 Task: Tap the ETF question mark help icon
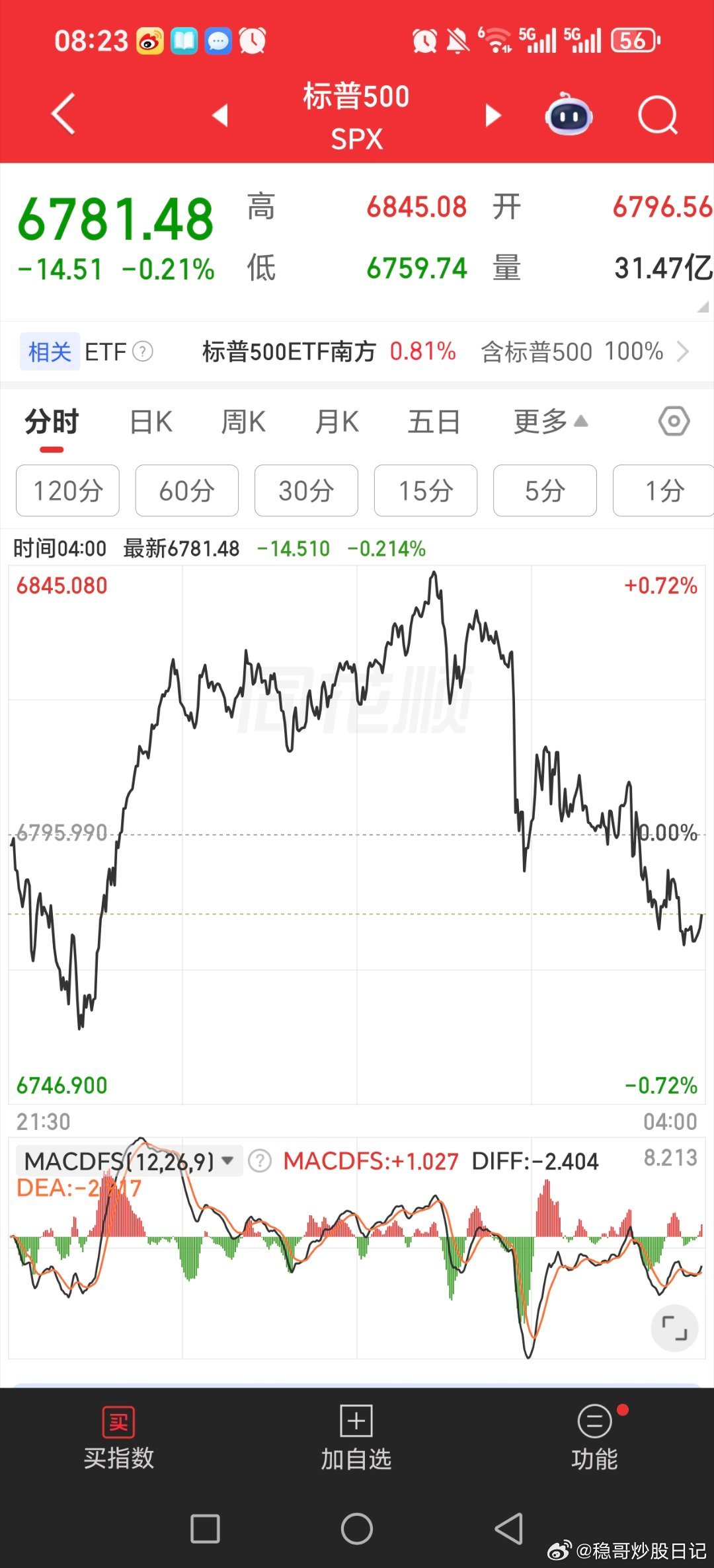pyautogui.click(x=143, y=352)
